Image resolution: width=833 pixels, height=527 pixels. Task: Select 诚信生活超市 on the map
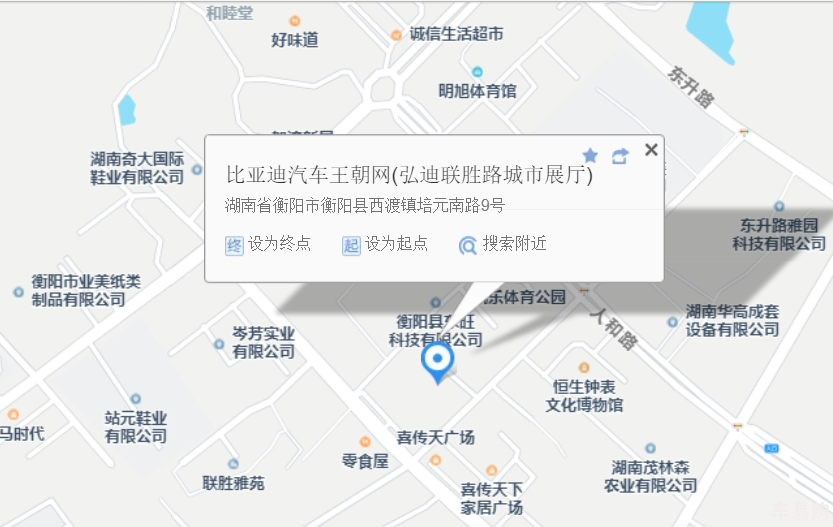[397, 34]
